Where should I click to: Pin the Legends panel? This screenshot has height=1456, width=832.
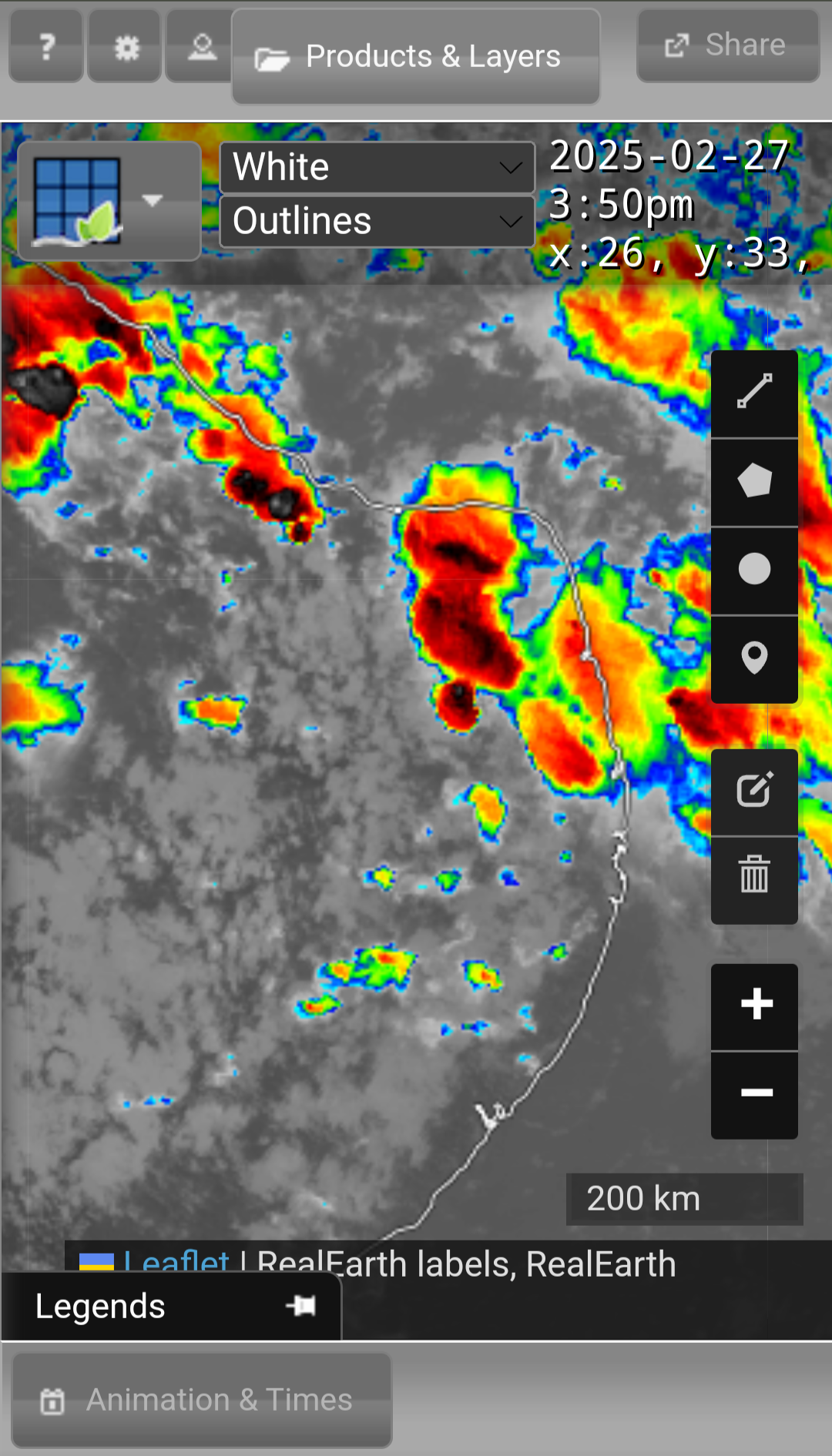tap(301, 1306)
